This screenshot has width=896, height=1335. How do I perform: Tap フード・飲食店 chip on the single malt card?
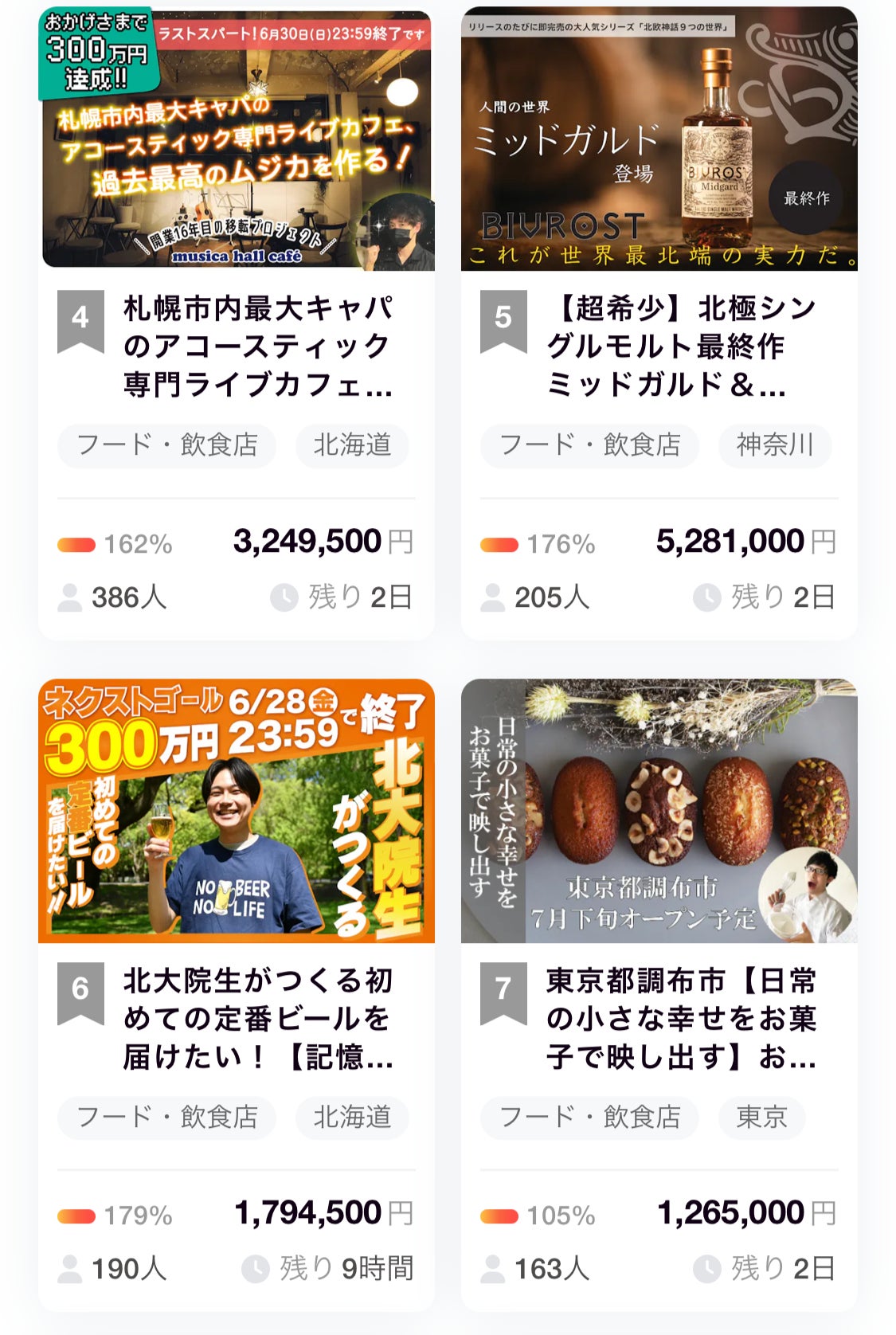click(589, 444)
